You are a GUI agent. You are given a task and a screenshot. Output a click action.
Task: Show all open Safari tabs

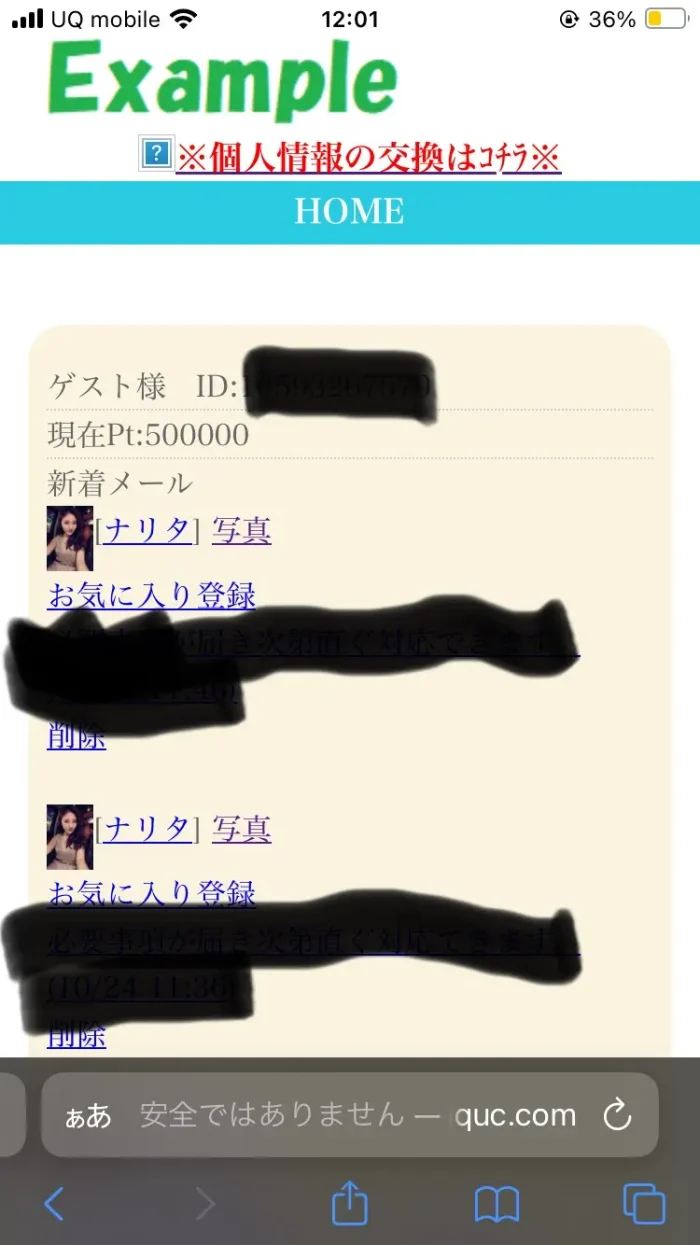pyautogui.click(x=643, y=1204)
